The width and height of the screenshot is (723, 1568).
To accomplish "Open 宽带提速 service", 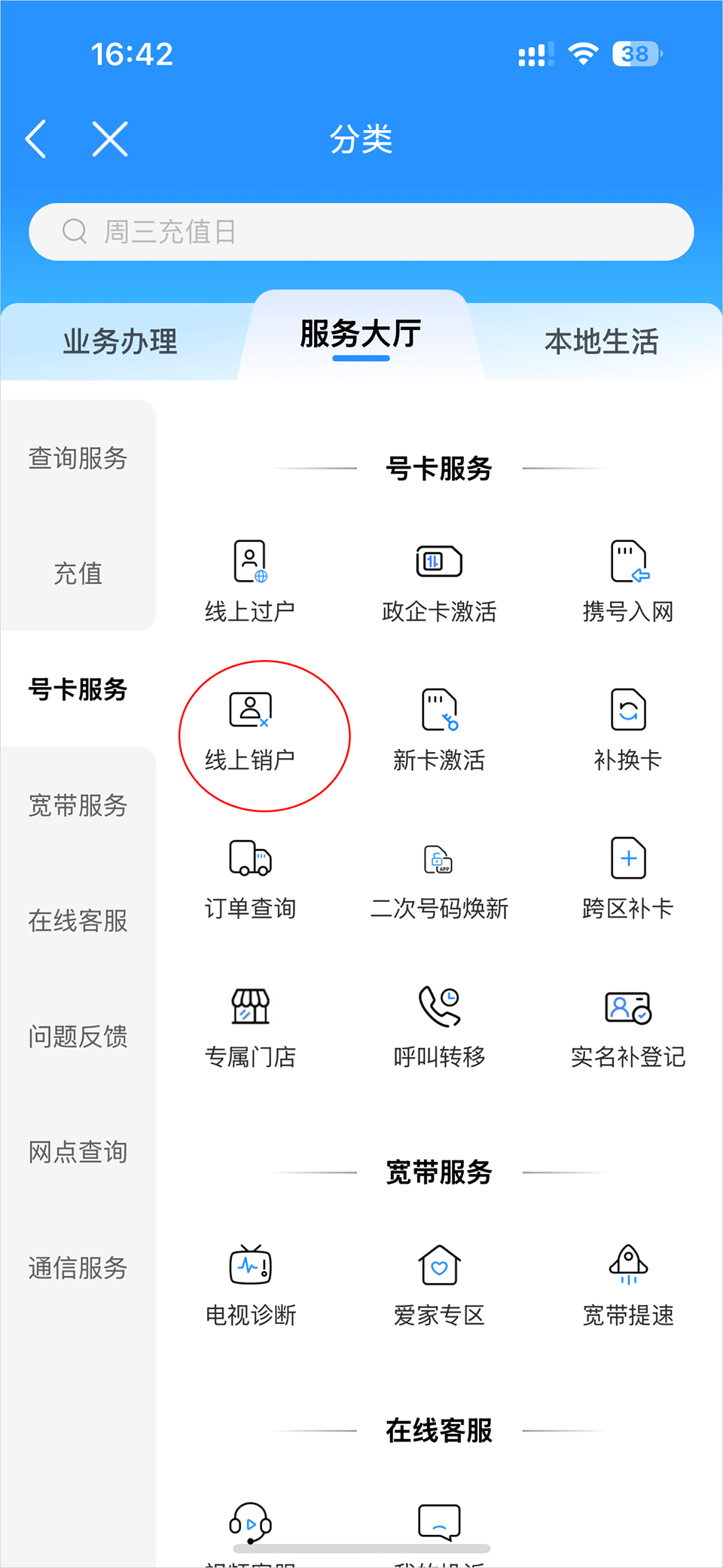I will [628, 1285].
